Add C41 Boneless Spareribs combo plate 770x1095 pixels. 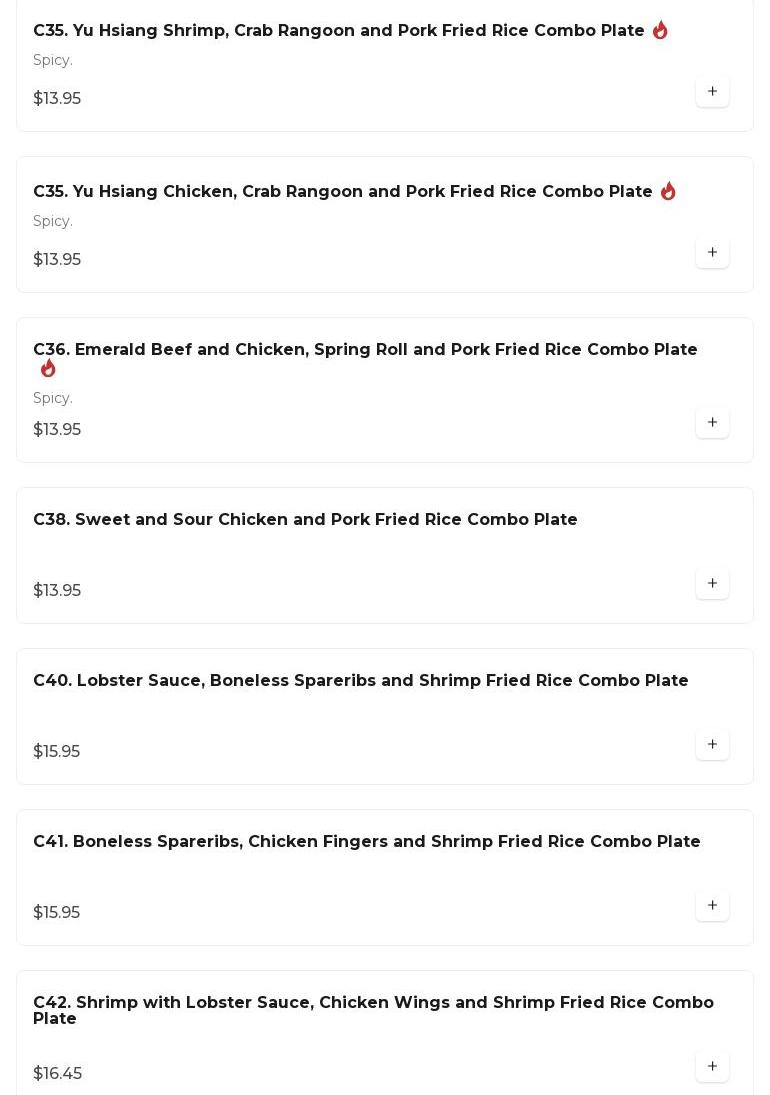point(712,905)
